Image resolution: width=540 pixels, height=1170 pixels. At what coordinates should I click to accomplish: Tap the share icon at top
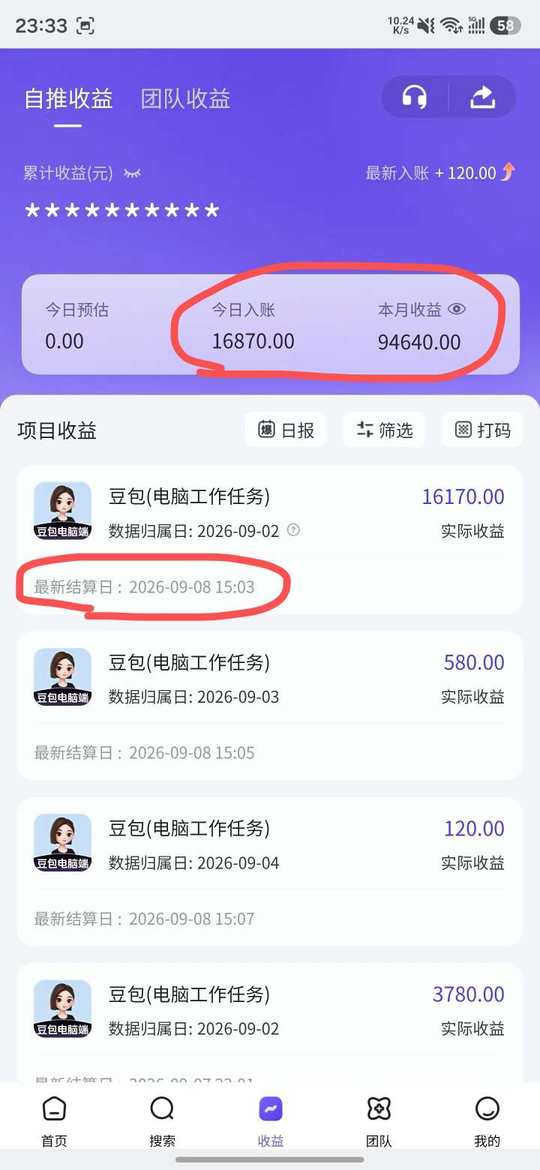pyautogui.click(x=483, y=97)
